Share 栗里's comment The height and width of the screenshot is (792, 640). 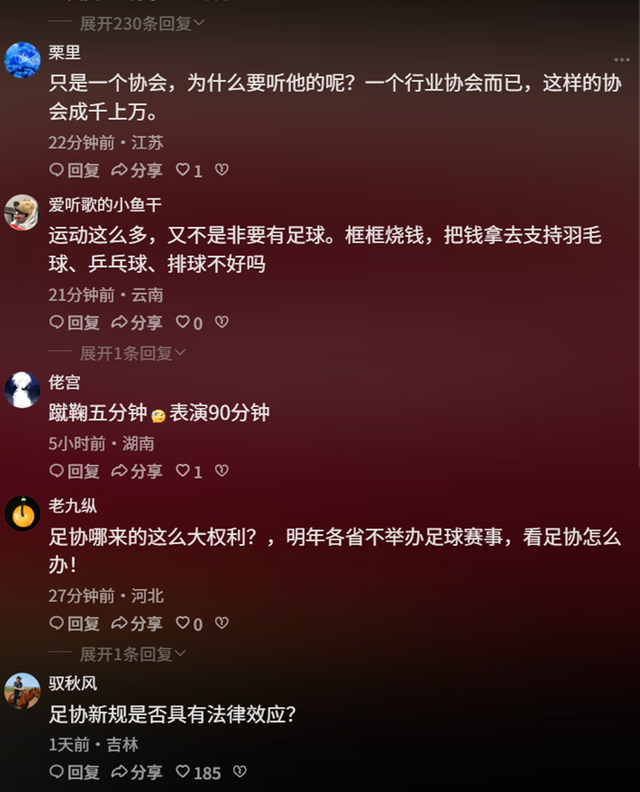(x=137, y=170)
